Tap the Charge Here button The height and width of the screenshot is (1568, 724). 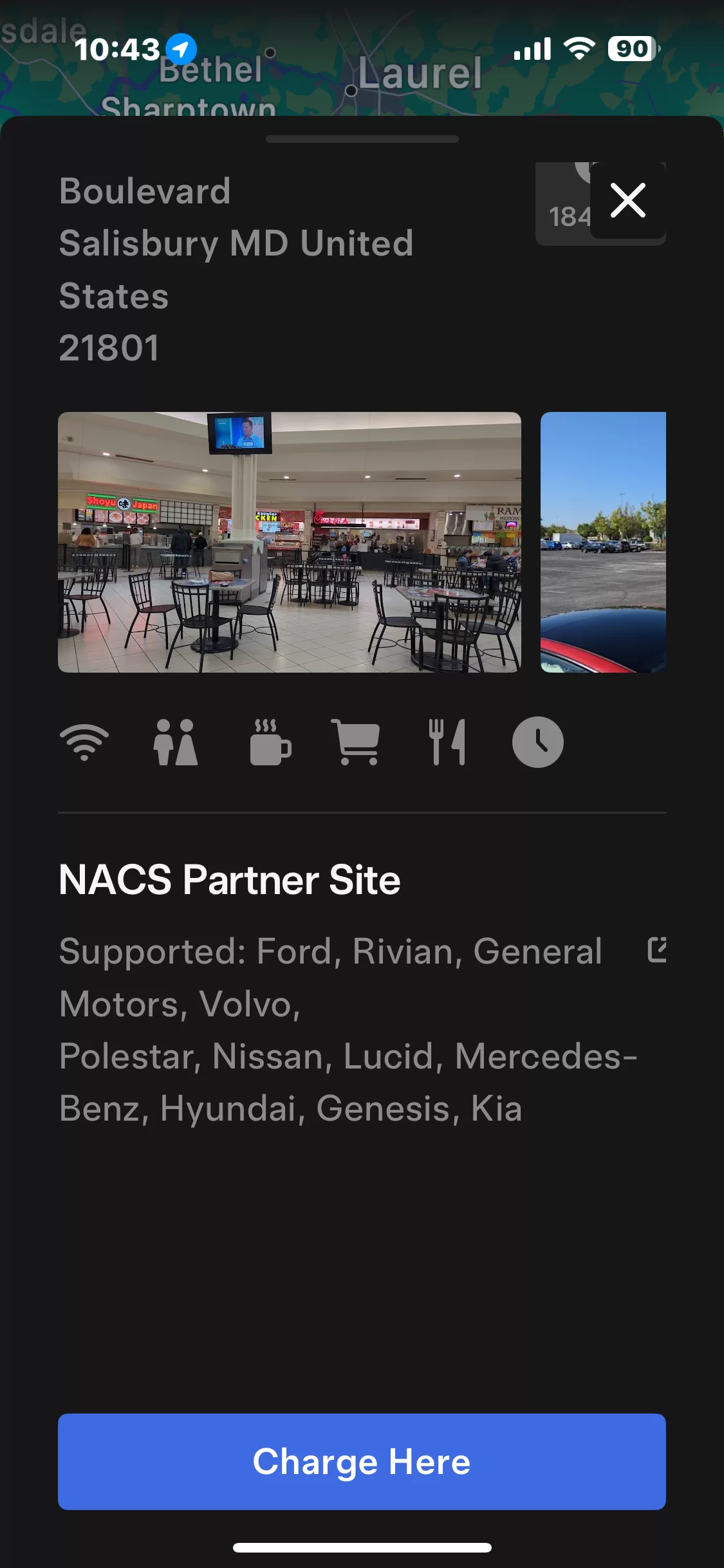[362, 1461]
